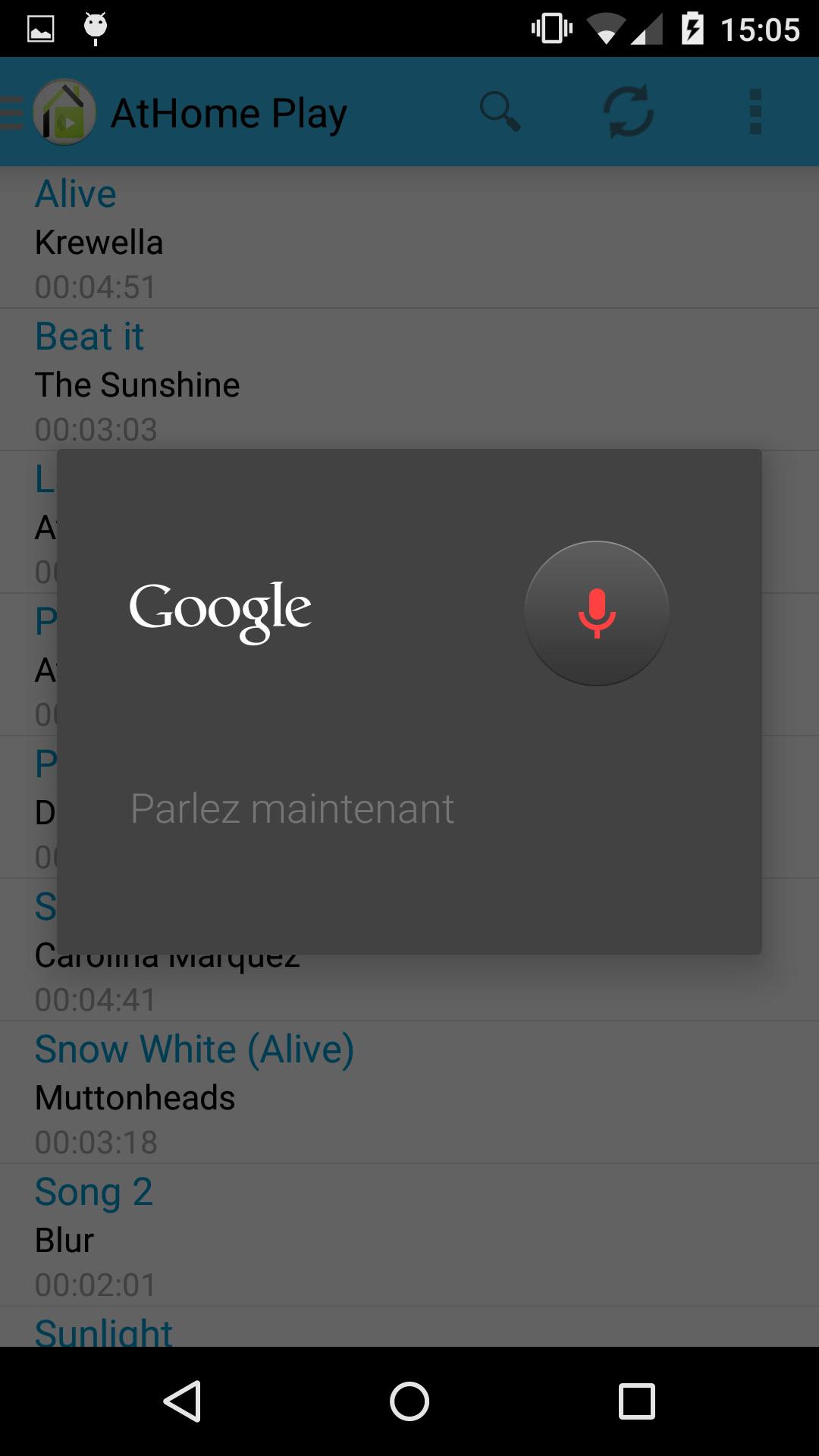This screenshot has width=819, height=1456.
Task: Tap the red microphone button
Action: 597,613
